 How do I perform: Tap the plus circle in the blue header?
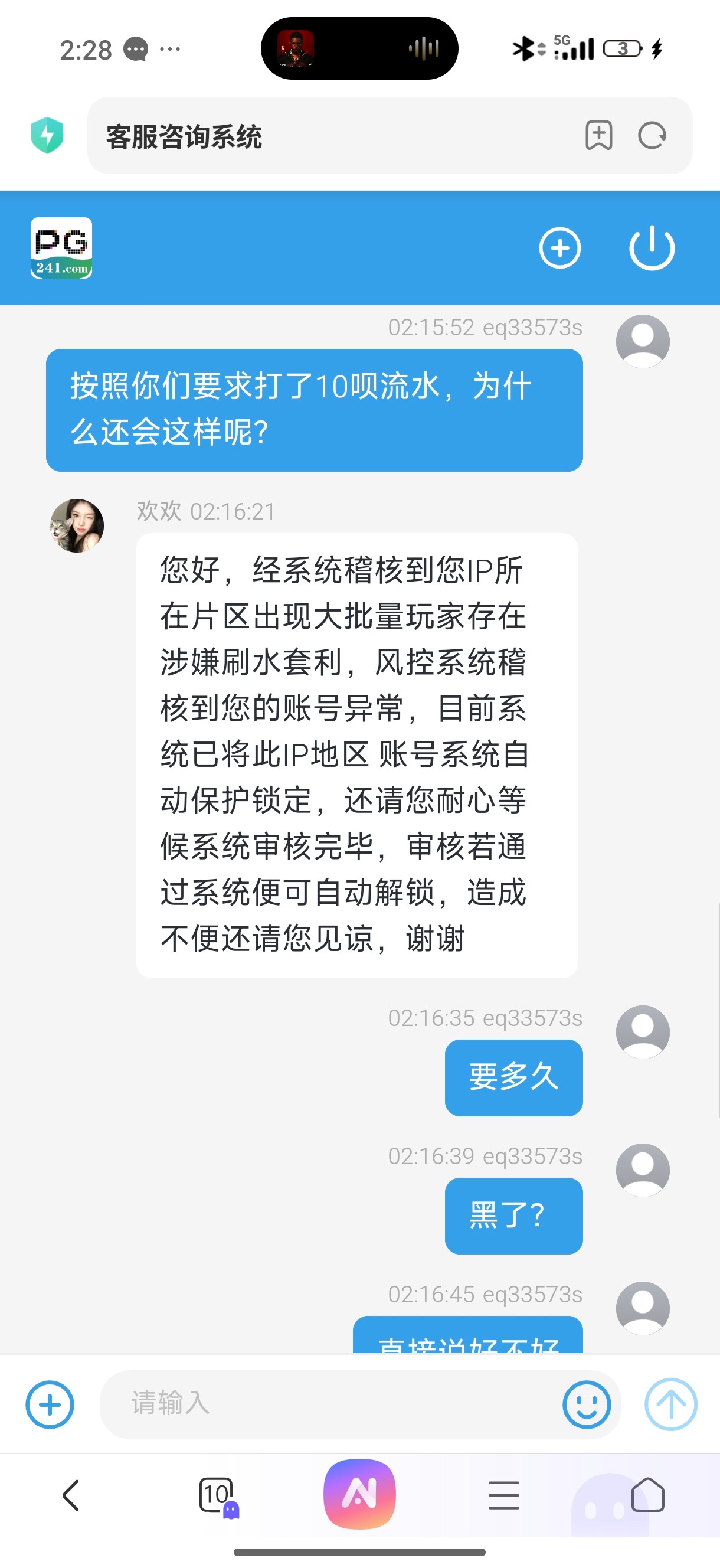tap(559, 249)
